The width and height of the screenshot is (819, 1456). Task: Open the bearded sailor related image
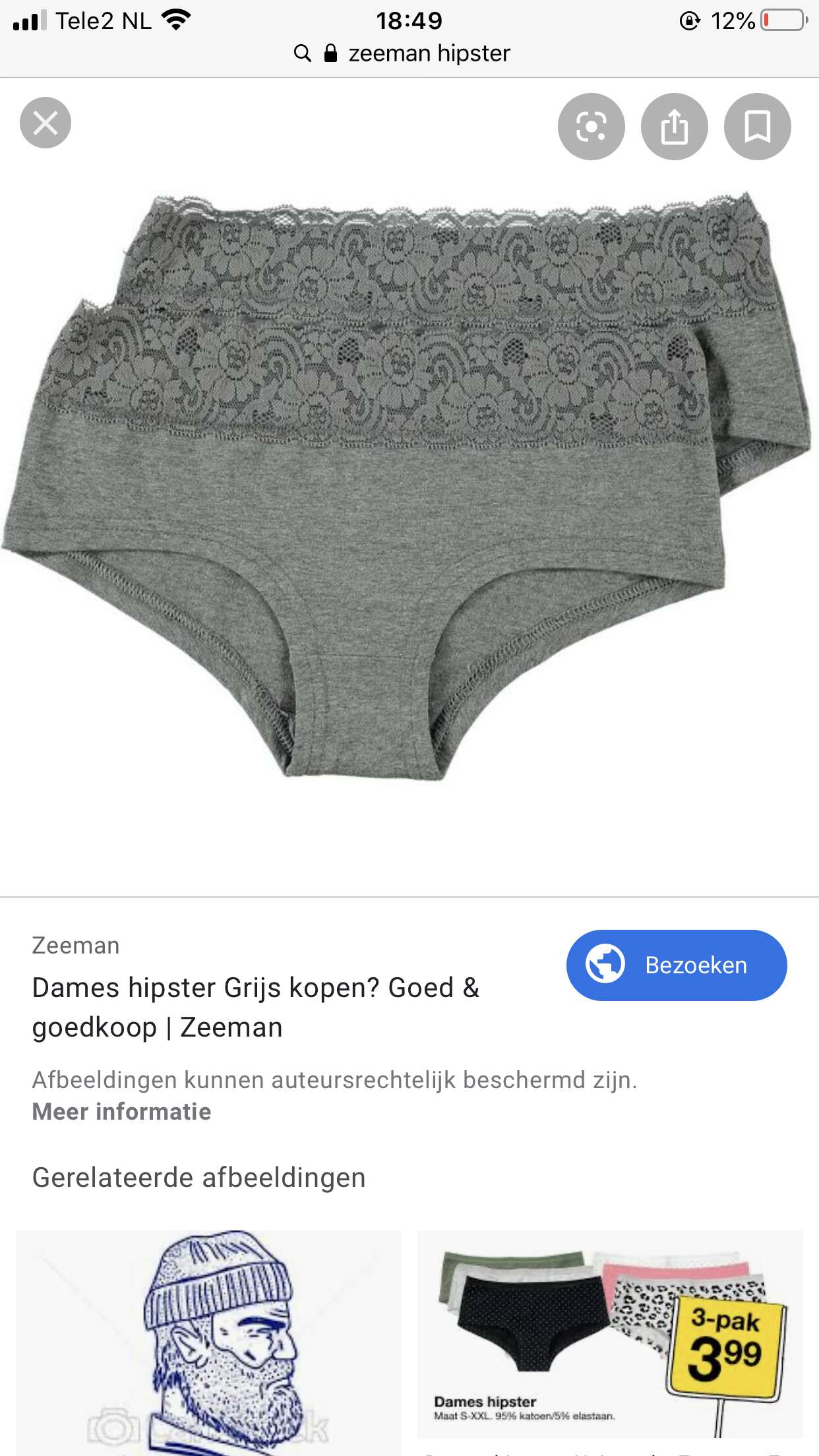pyautogui.click(x=208, y=1343)
